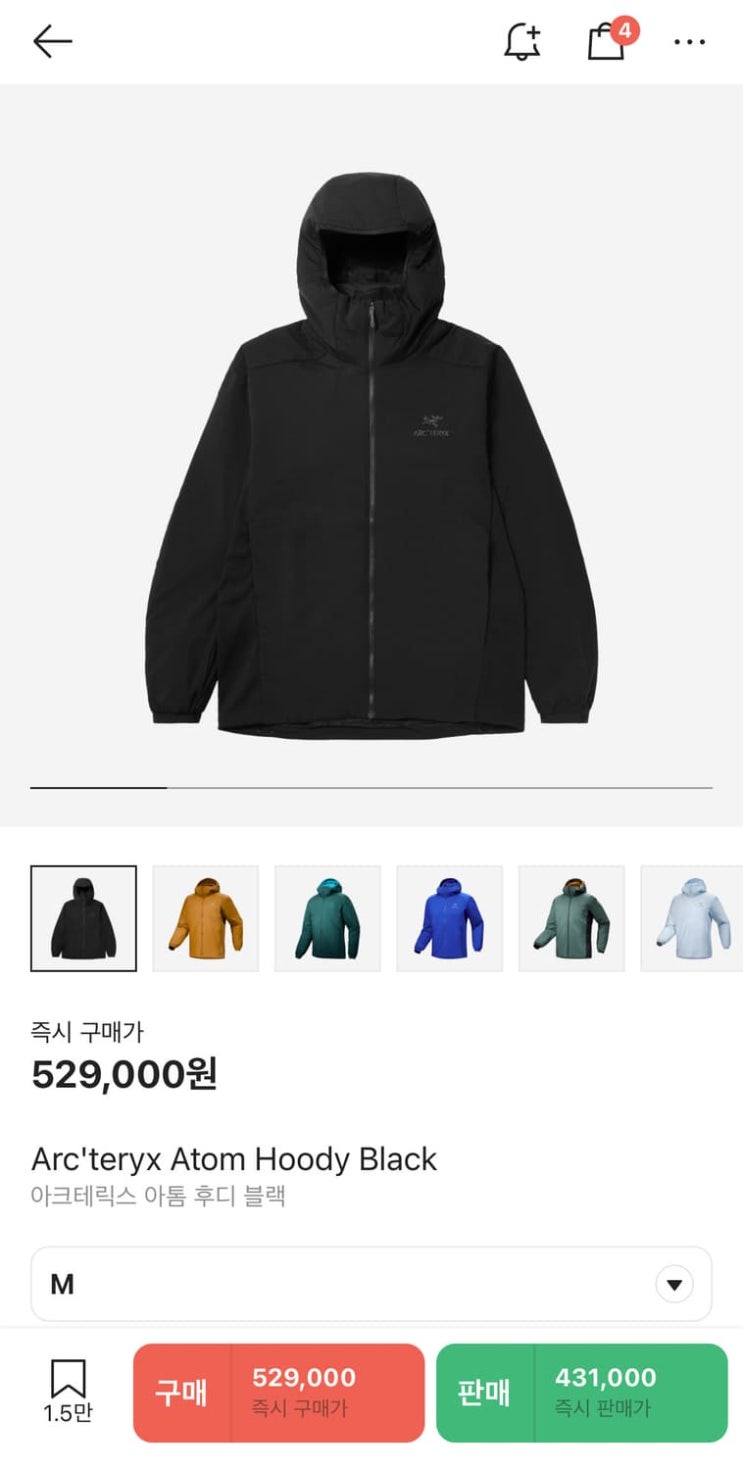This screenshot has height=1470, width=743.
Task: Select the grey-green jacket thumbnail
Action: tap(572, 918)
